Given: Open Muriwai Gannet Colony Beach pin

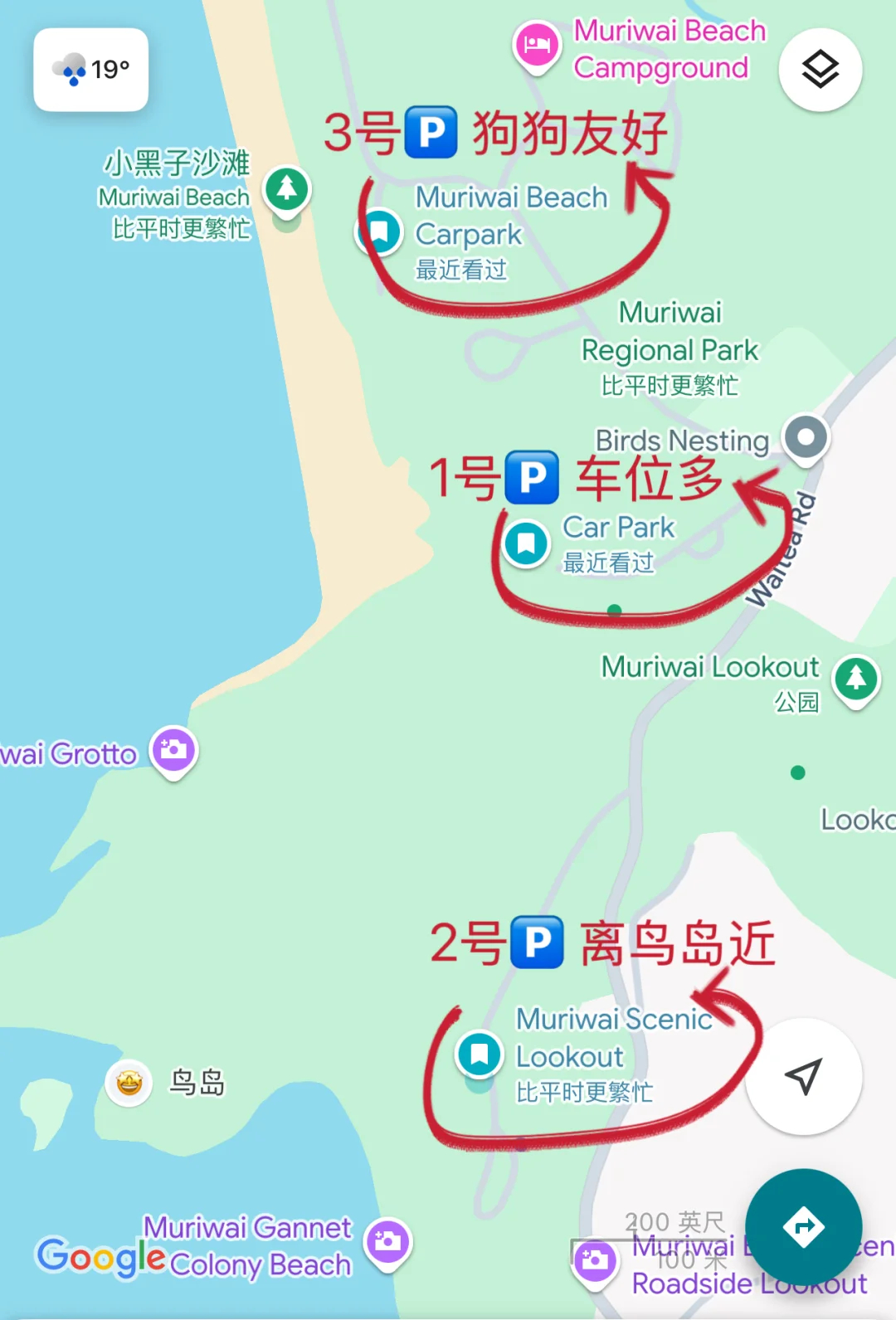Looking at the screenshot, I should coord(388,1242).
